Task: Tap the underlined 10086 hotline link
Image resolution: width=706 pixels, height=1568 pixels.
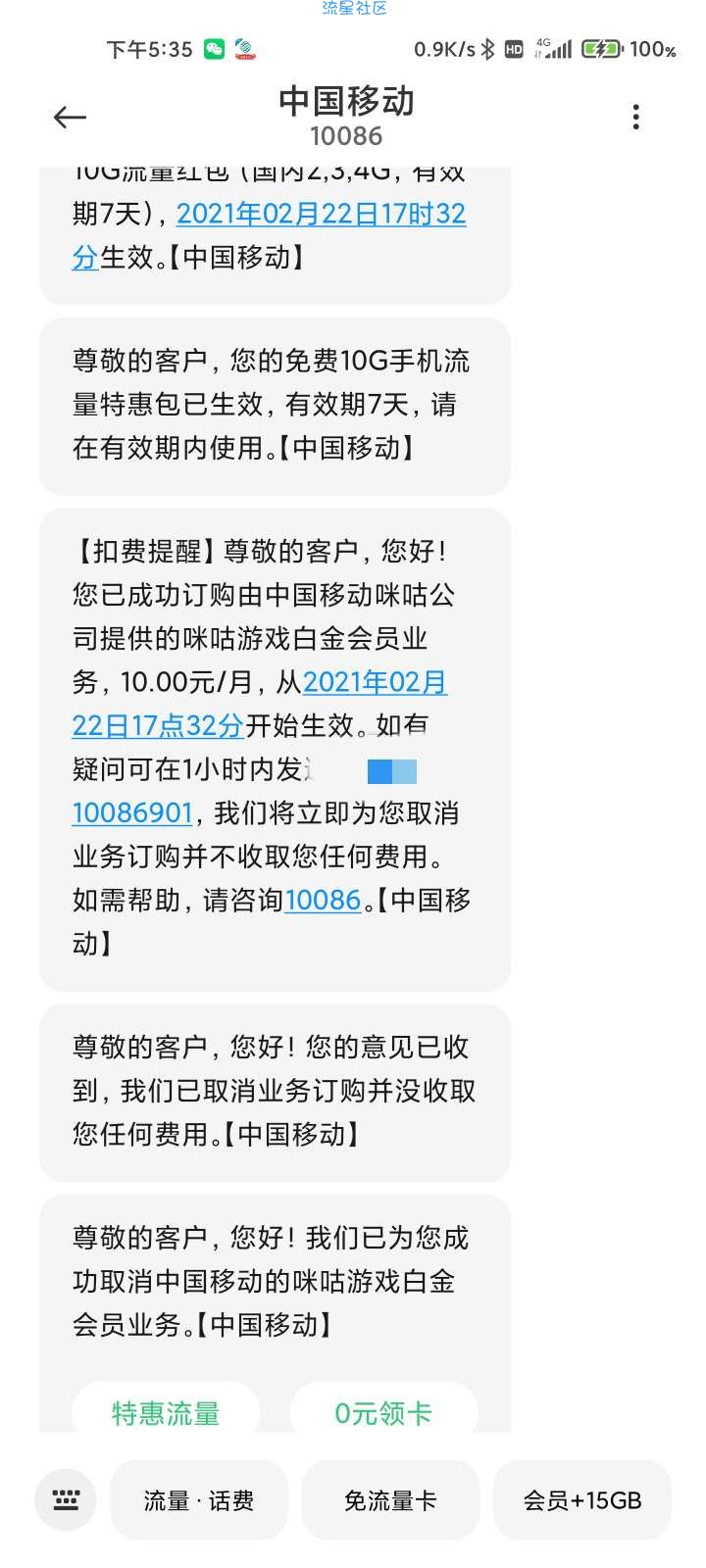Action: coord(323,900)
